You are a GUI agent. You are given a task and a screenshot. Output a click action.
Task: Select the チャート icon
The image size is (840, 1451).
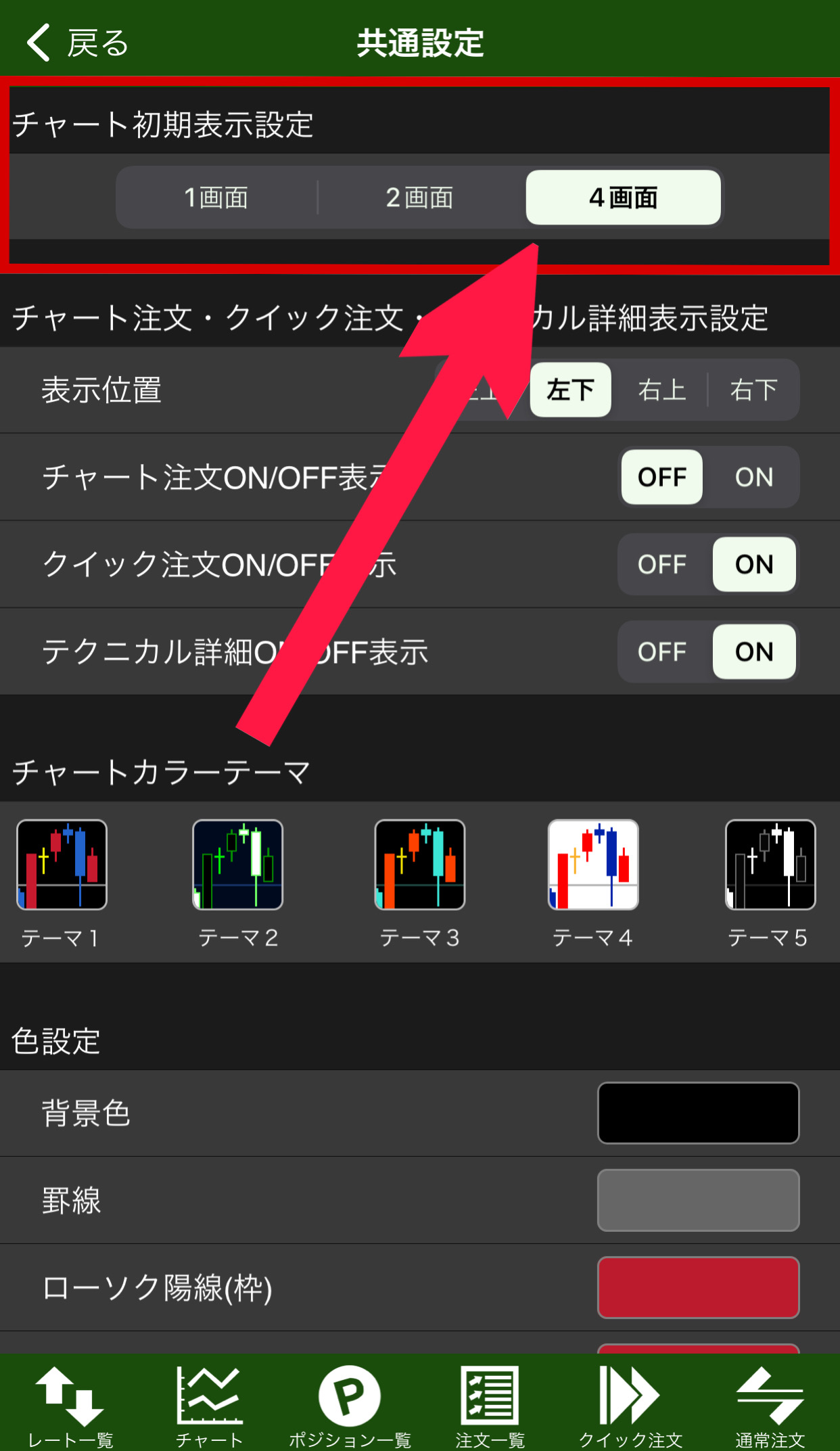tap(210, 1397)
